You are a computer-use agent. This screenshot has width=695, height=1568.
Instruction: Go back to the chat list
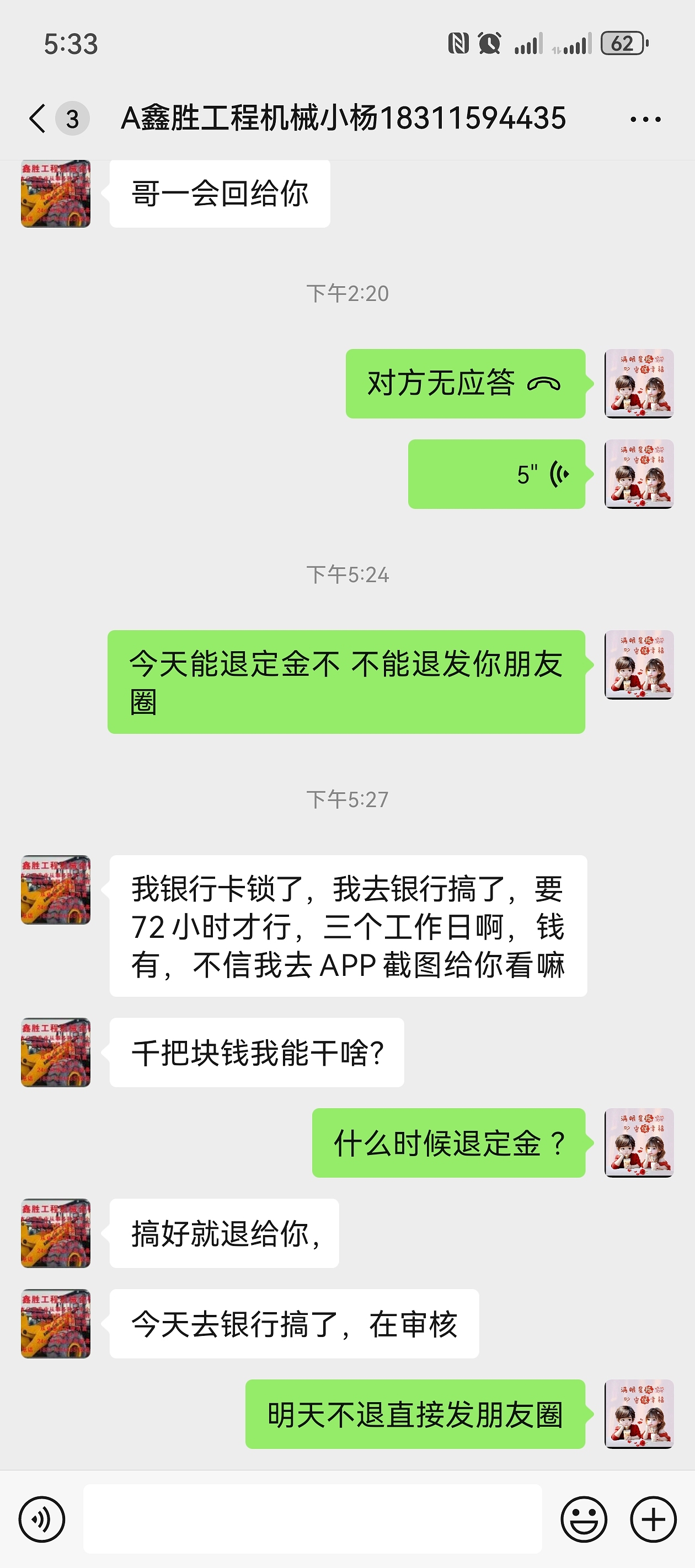coord(38,118)
